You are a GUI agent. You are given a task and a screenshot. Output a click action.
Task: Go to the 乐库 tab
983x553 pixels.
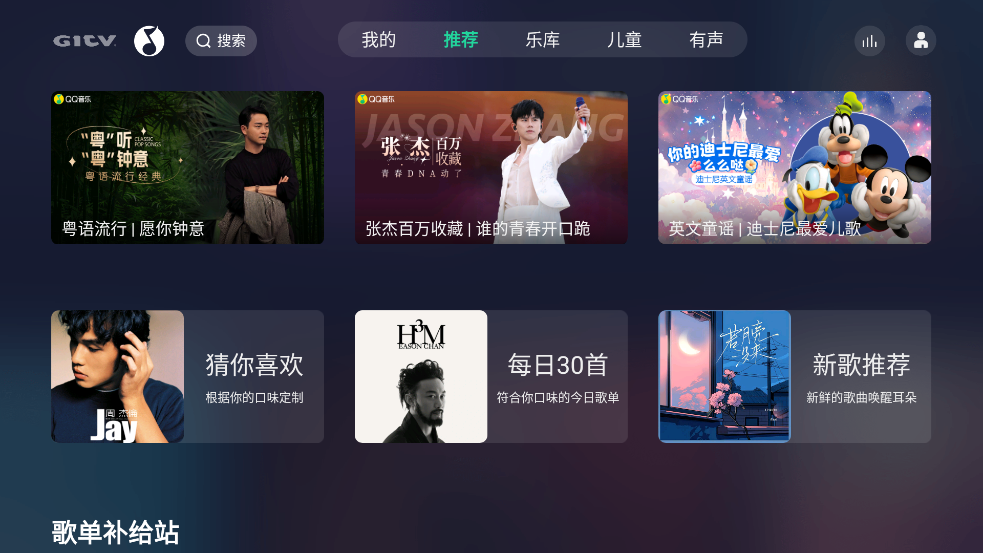[543, 40]
